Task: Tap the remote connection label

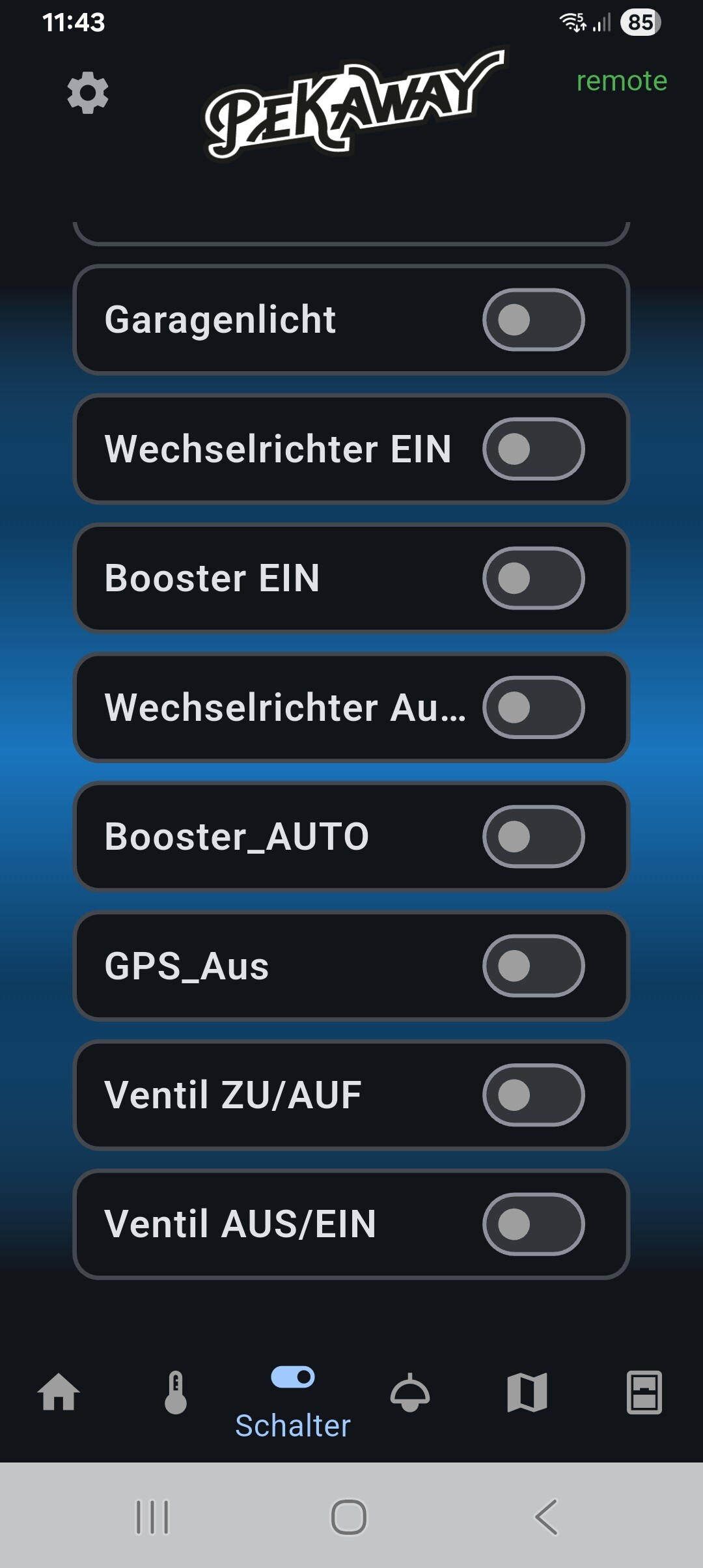Action: coord(621,81)
